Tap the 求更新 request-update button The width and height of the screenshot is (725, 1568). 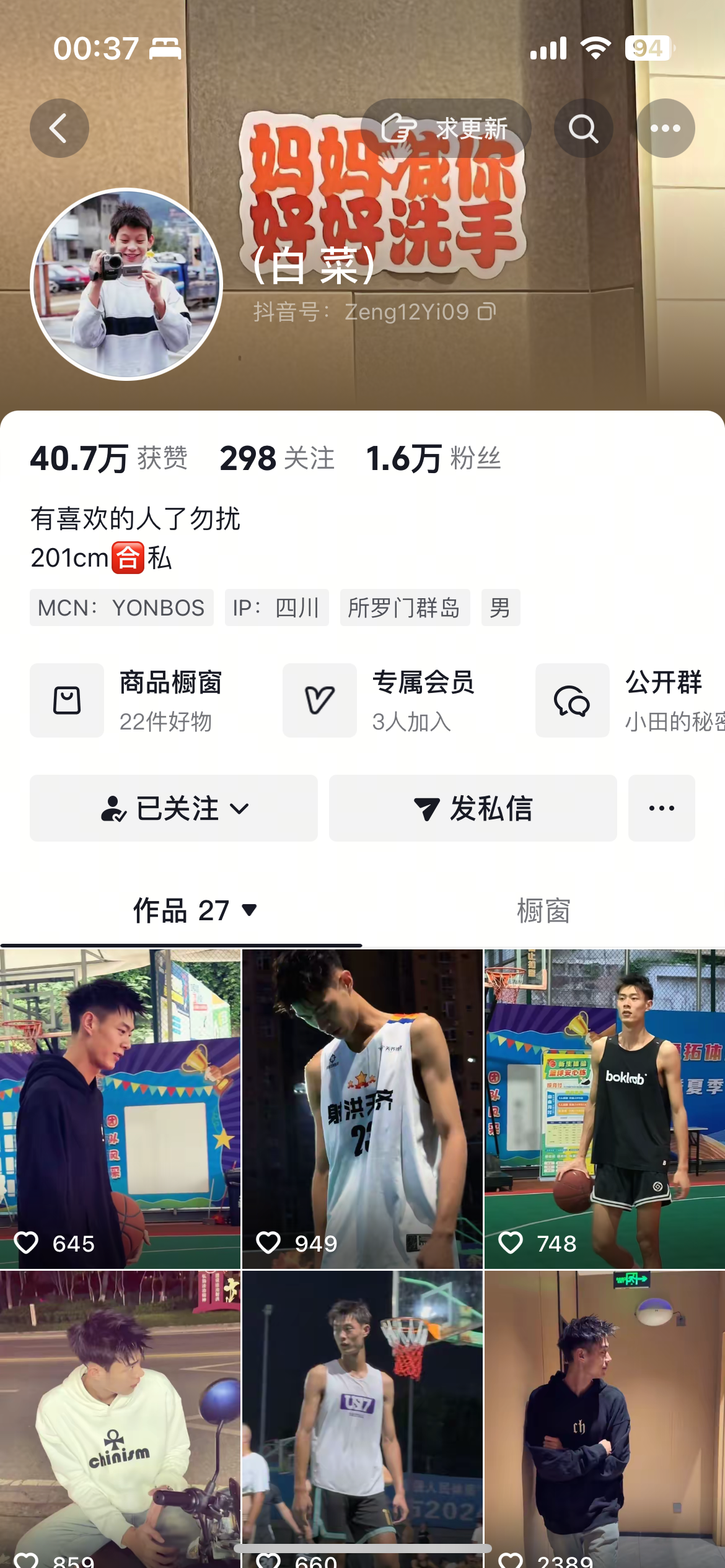click(446, 128)
